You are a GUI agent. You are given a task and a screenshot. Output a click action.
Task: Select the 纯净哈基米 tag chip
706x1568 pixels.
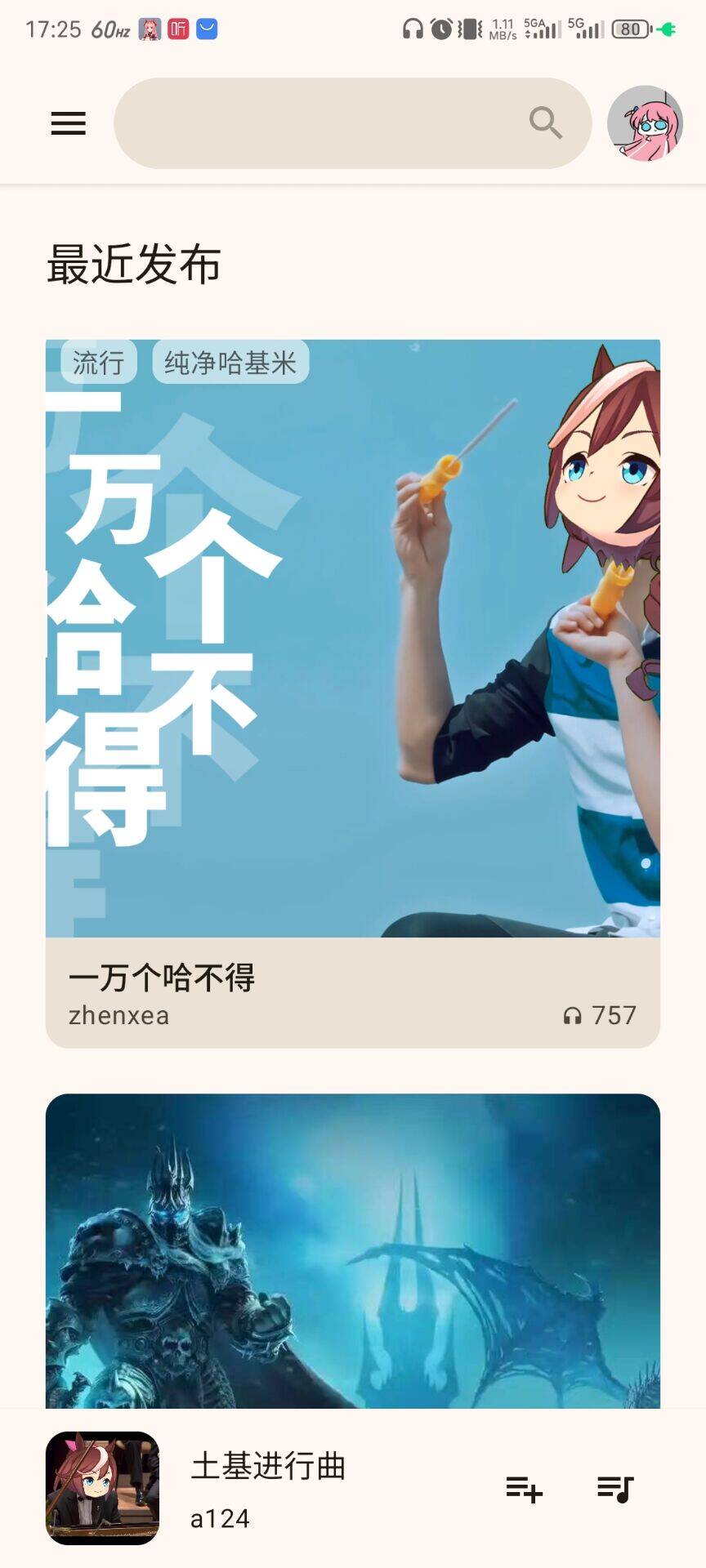click(x=230, y=363)
